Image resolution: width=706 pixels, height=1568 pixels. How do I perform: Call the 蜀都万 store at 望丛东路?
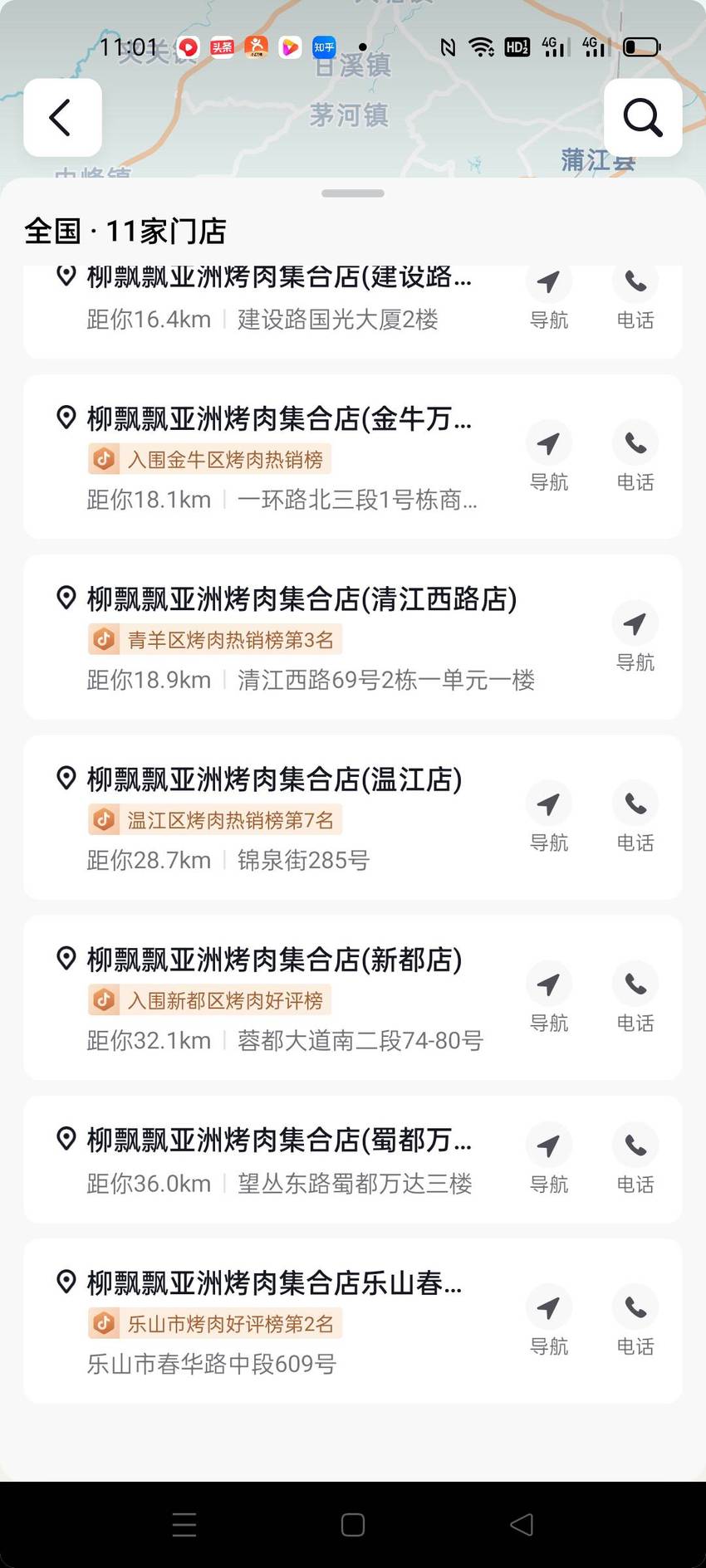coord(635,1160)
